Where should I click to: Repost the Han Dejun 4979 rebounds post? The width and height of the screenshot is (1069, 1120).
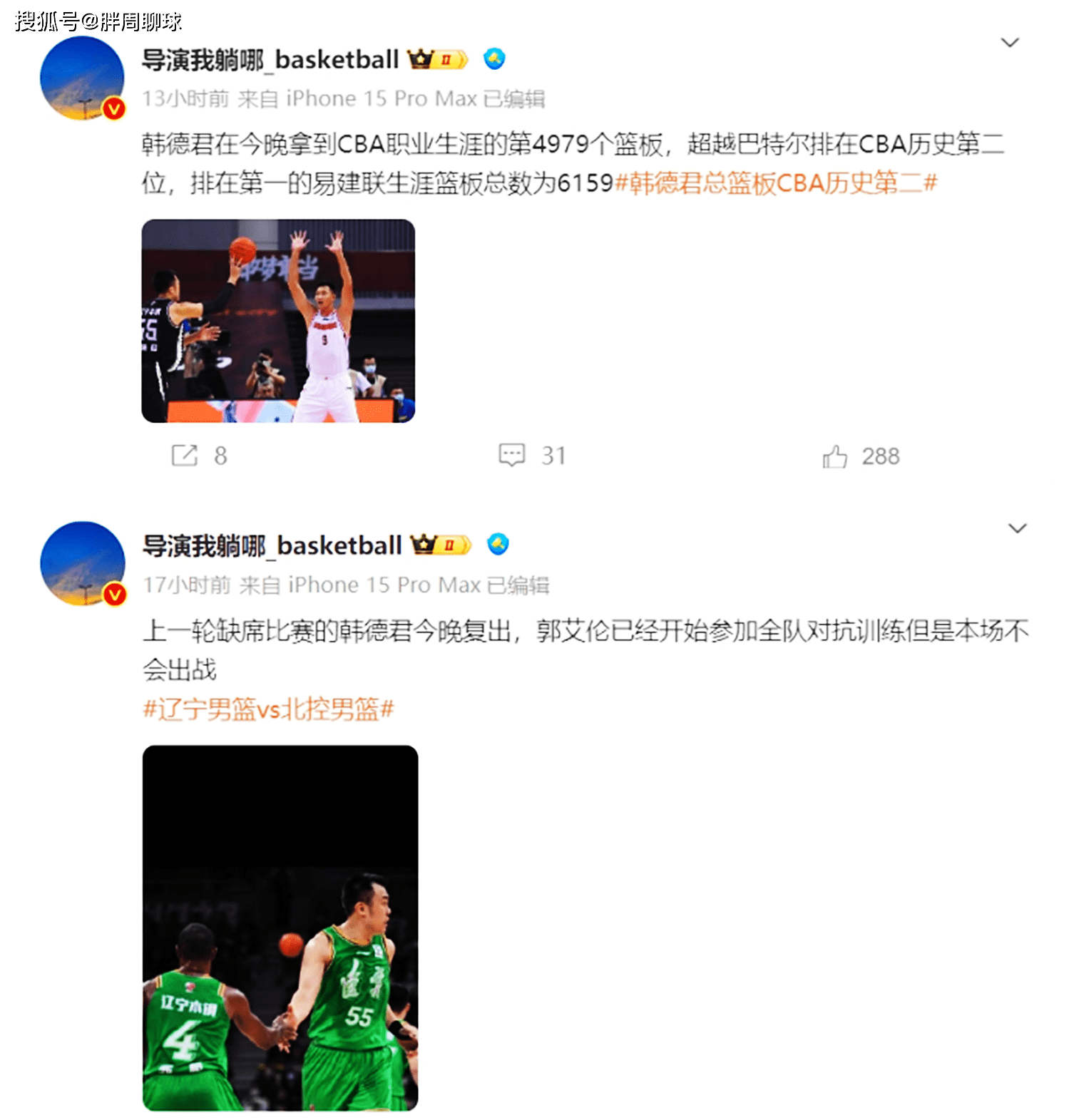coord(185,456)
